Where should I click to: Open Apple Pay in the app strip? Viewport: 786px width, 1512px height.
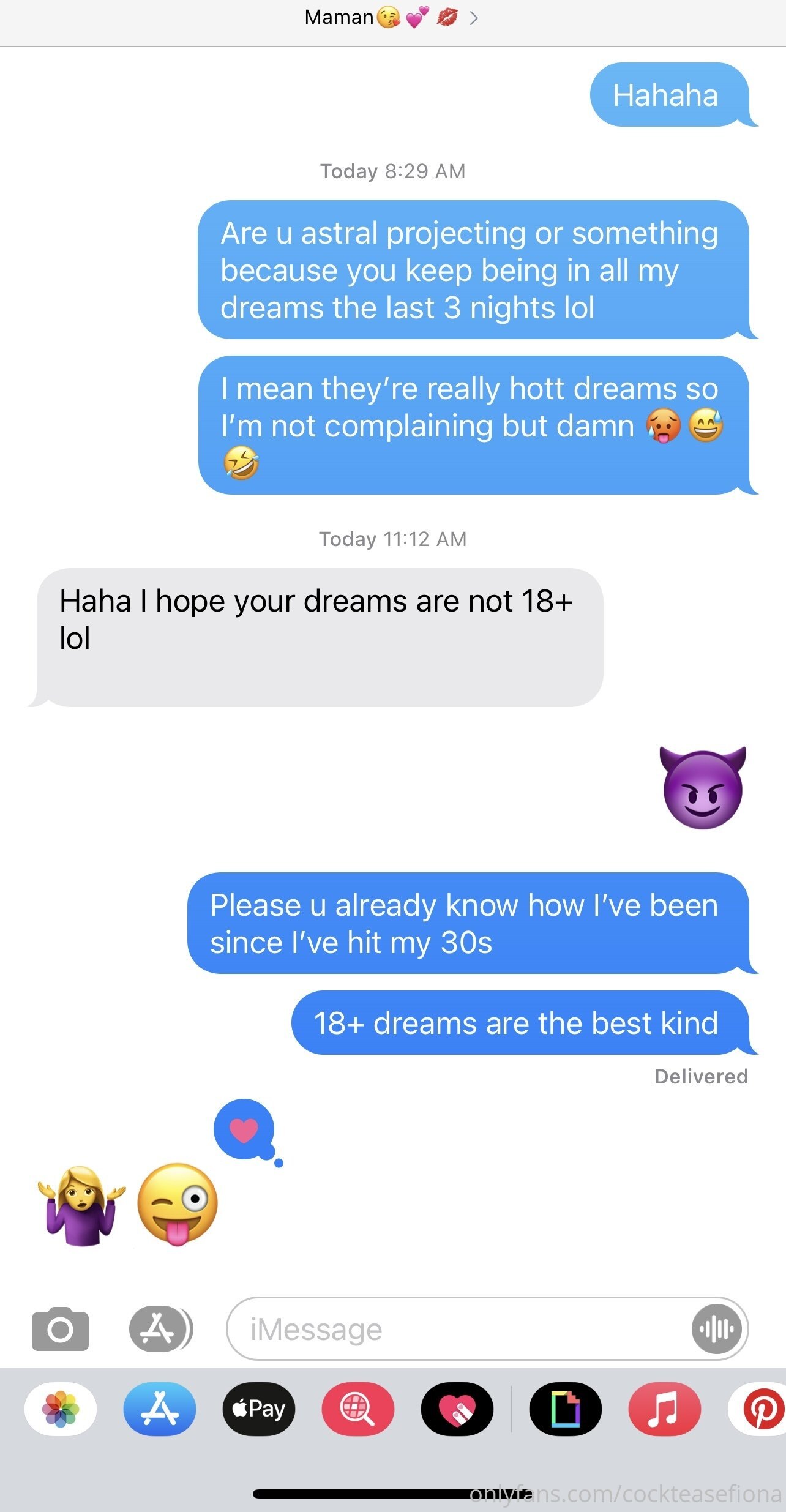259,1409
